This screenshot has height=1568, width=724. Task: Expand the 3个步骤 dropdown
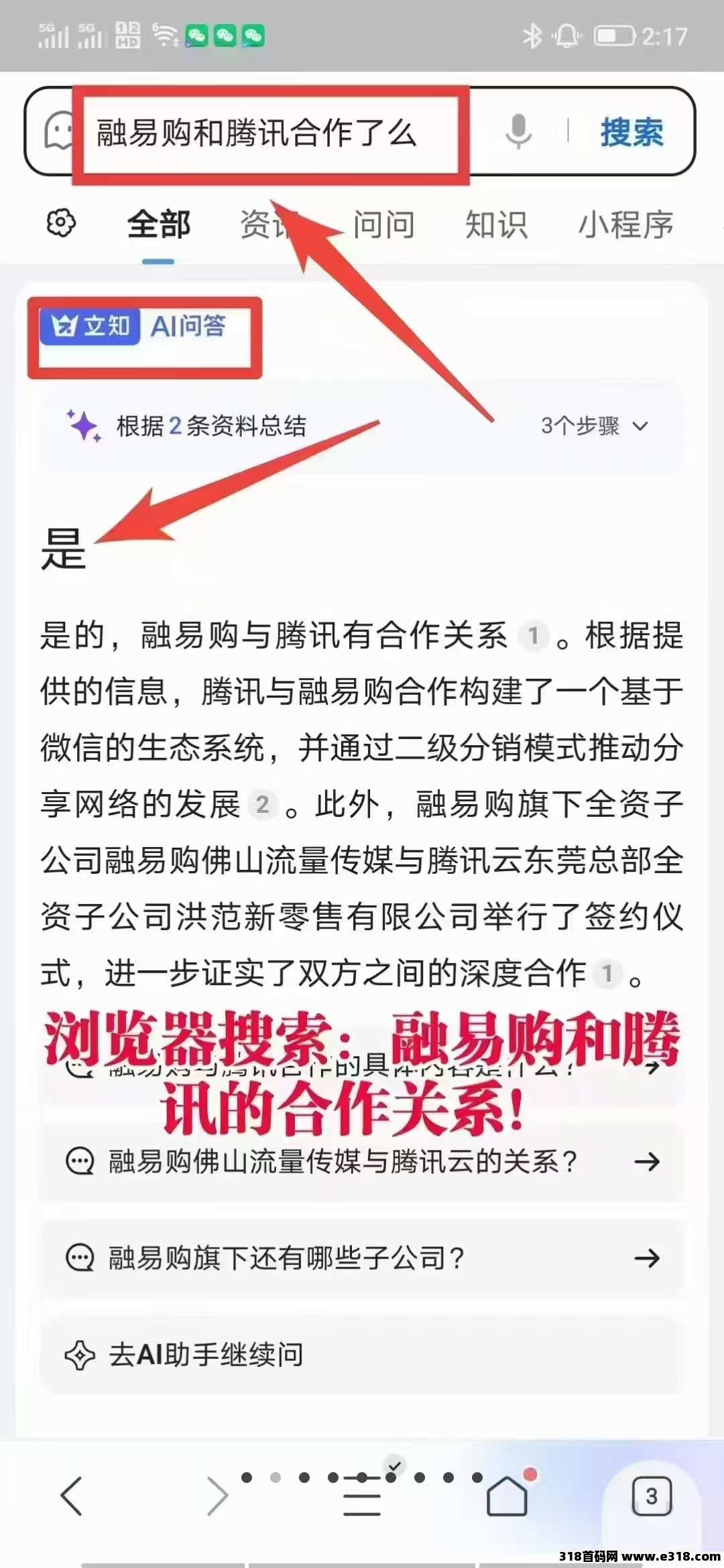(x=594, y=426)
